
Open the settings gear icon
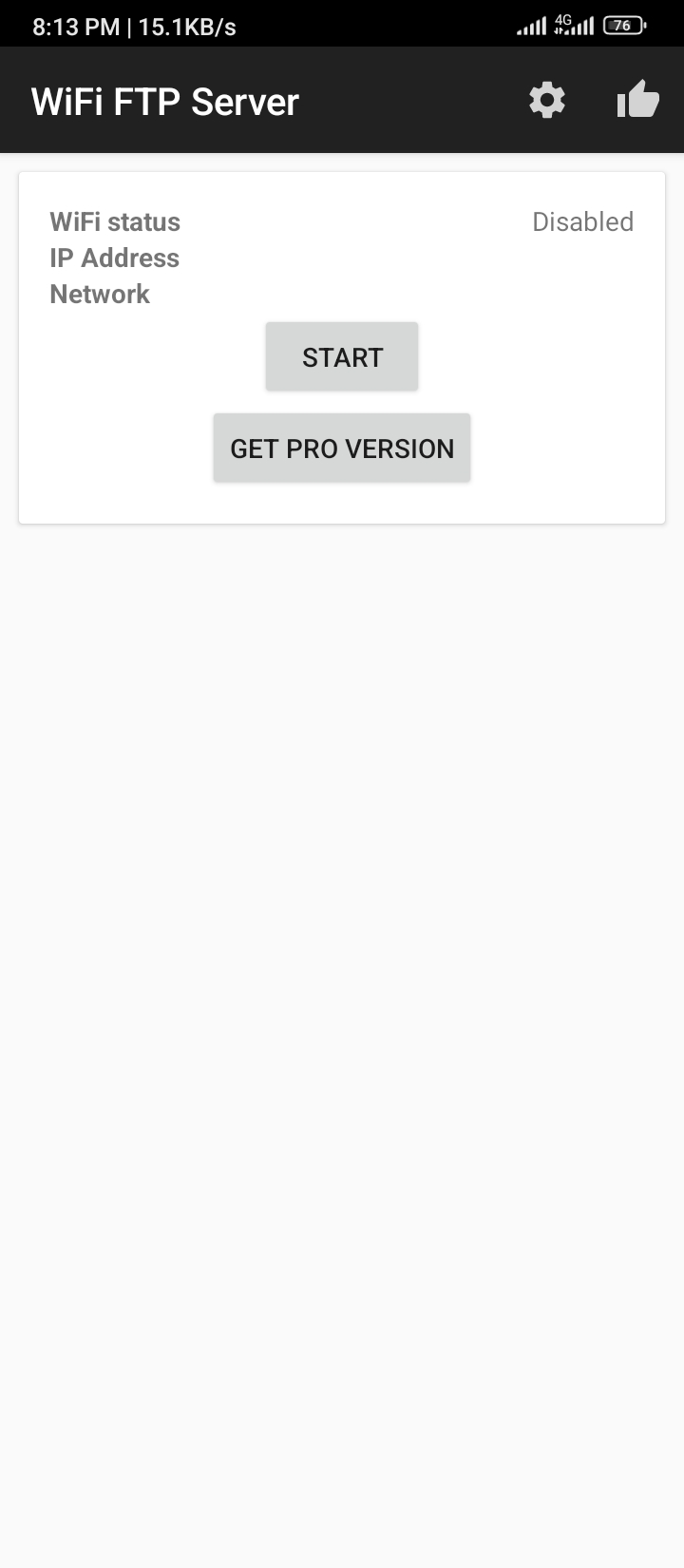click(547, 100)
